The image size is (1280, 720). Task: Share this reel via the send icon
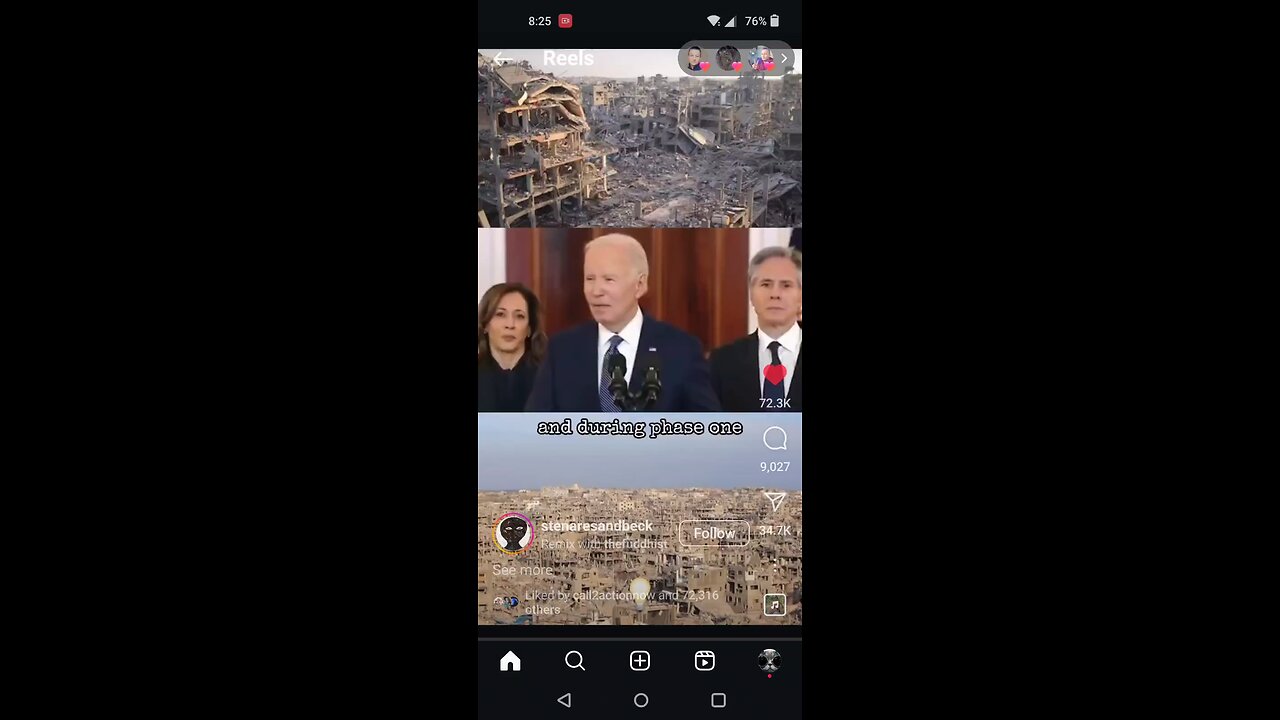point(775,502)
